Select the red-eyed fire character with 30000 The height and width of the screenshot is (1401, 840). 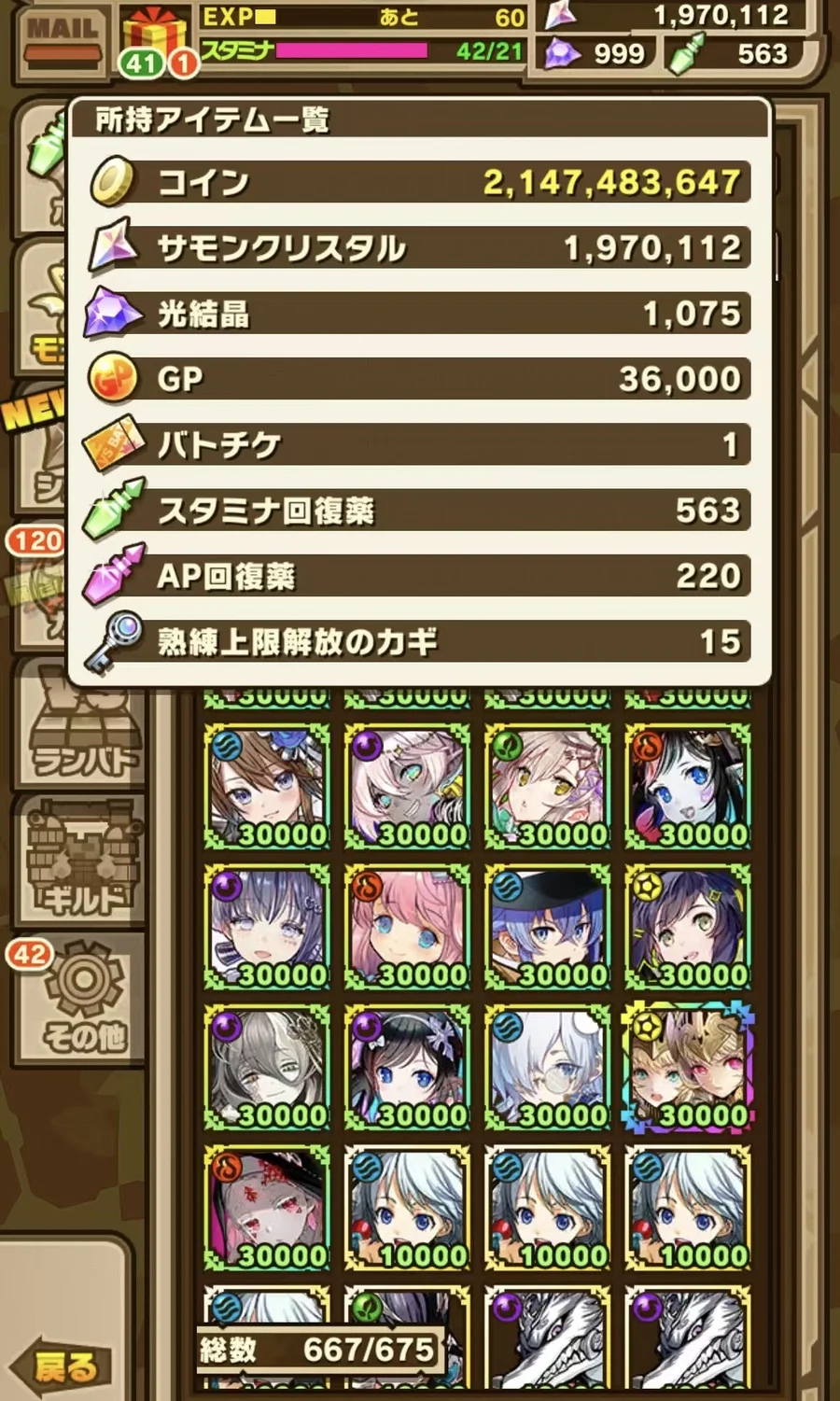267,1207
